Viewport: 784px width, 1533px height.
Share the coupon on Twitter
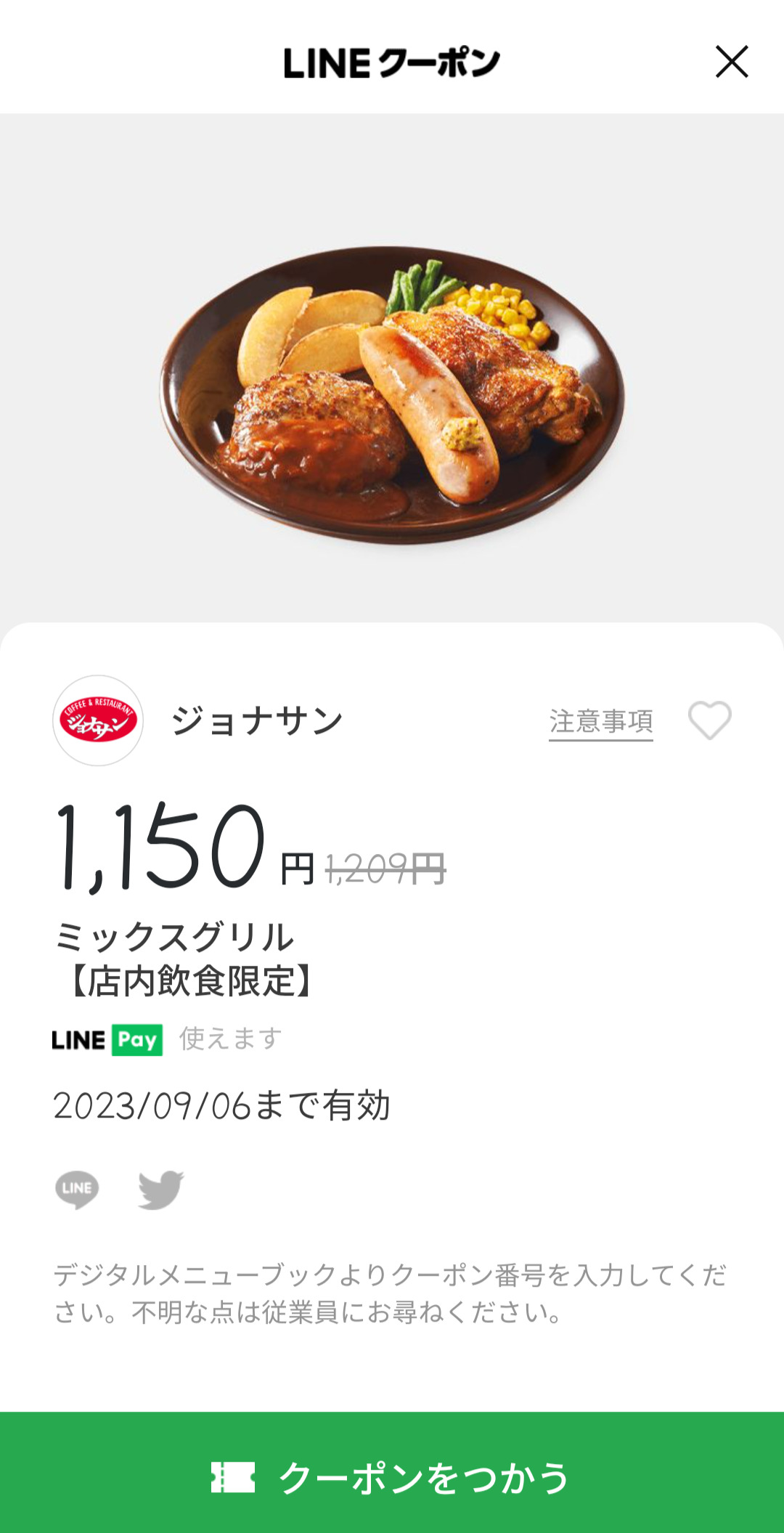[160, 1190]
